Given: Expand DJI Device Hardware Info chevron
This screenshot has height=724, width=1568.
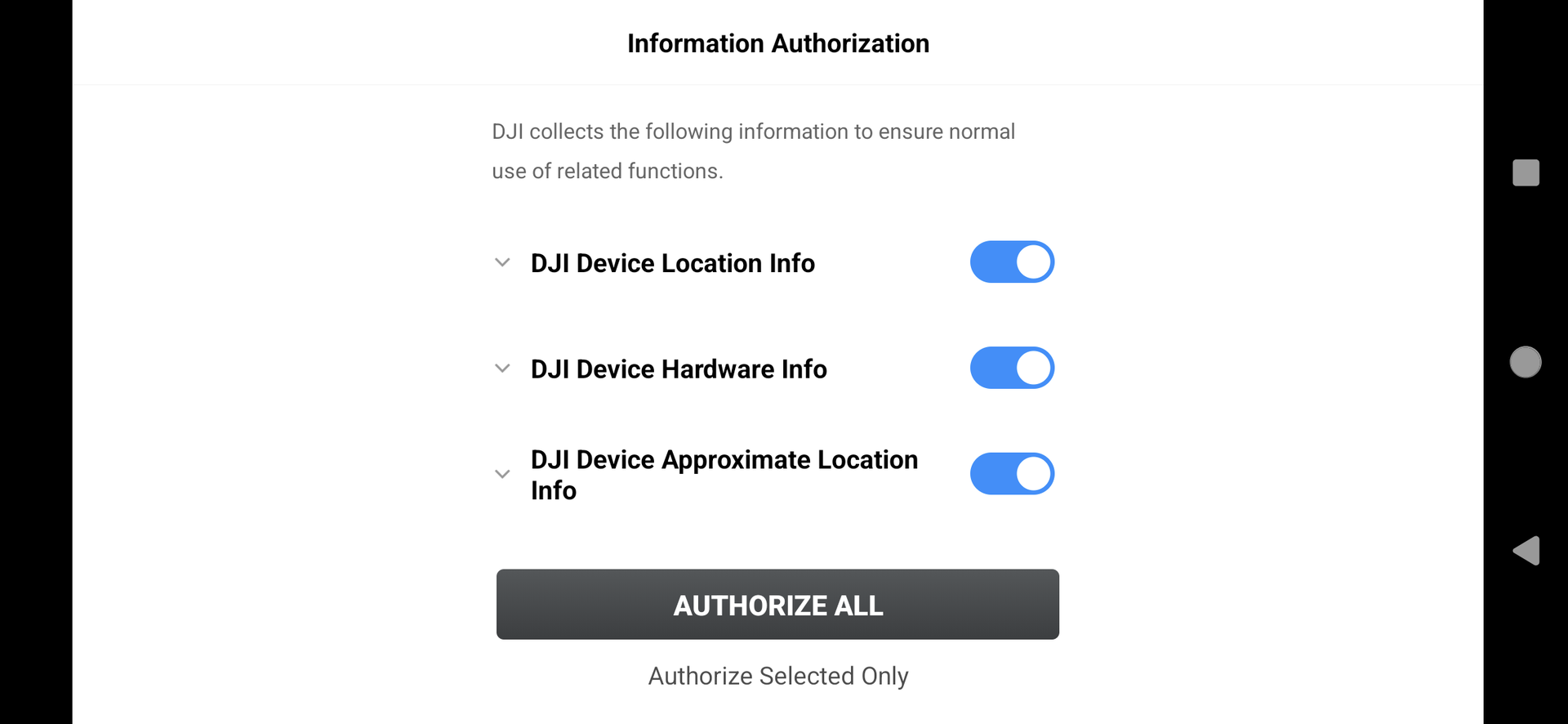Looking at the screenshot, I should pos(503,369).
